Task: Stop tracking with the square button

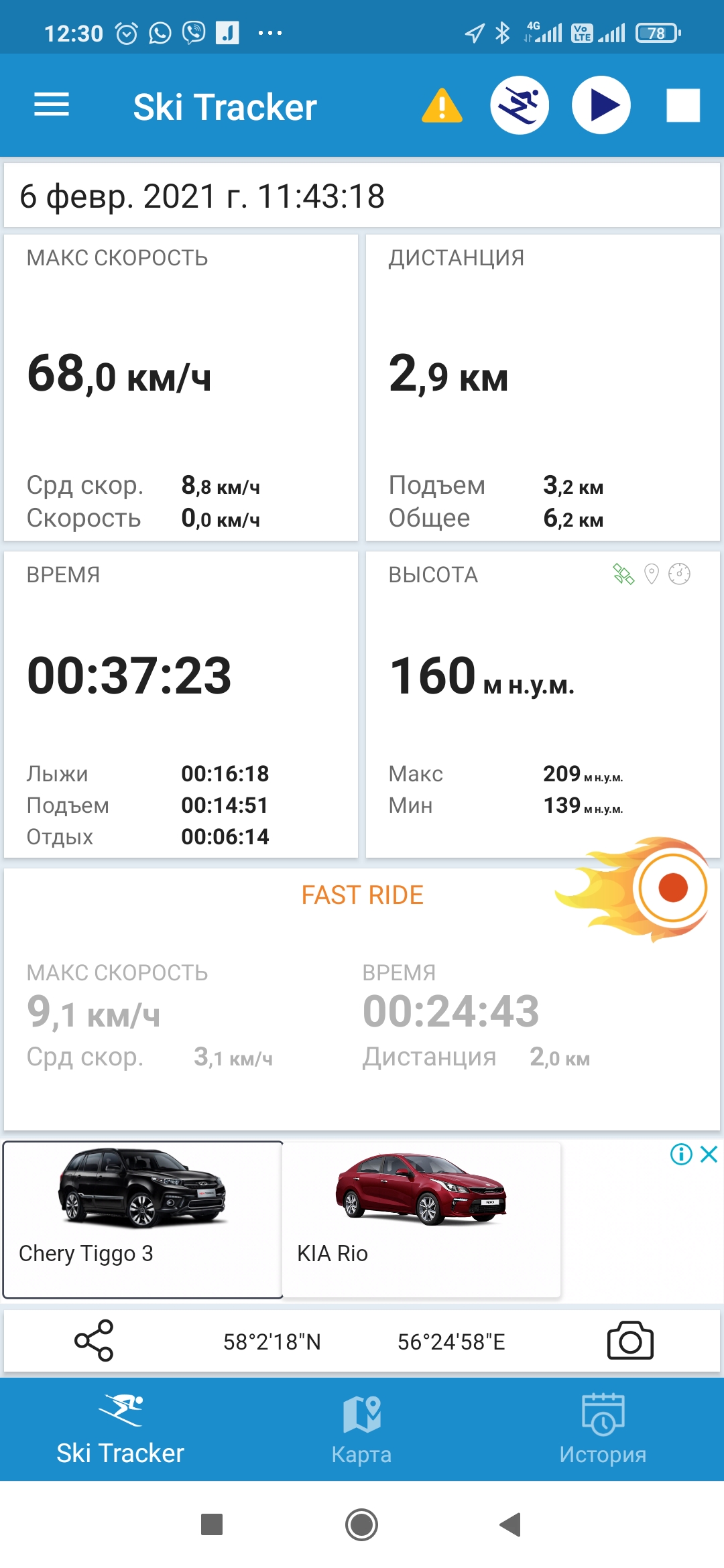Action: point(683,106)
